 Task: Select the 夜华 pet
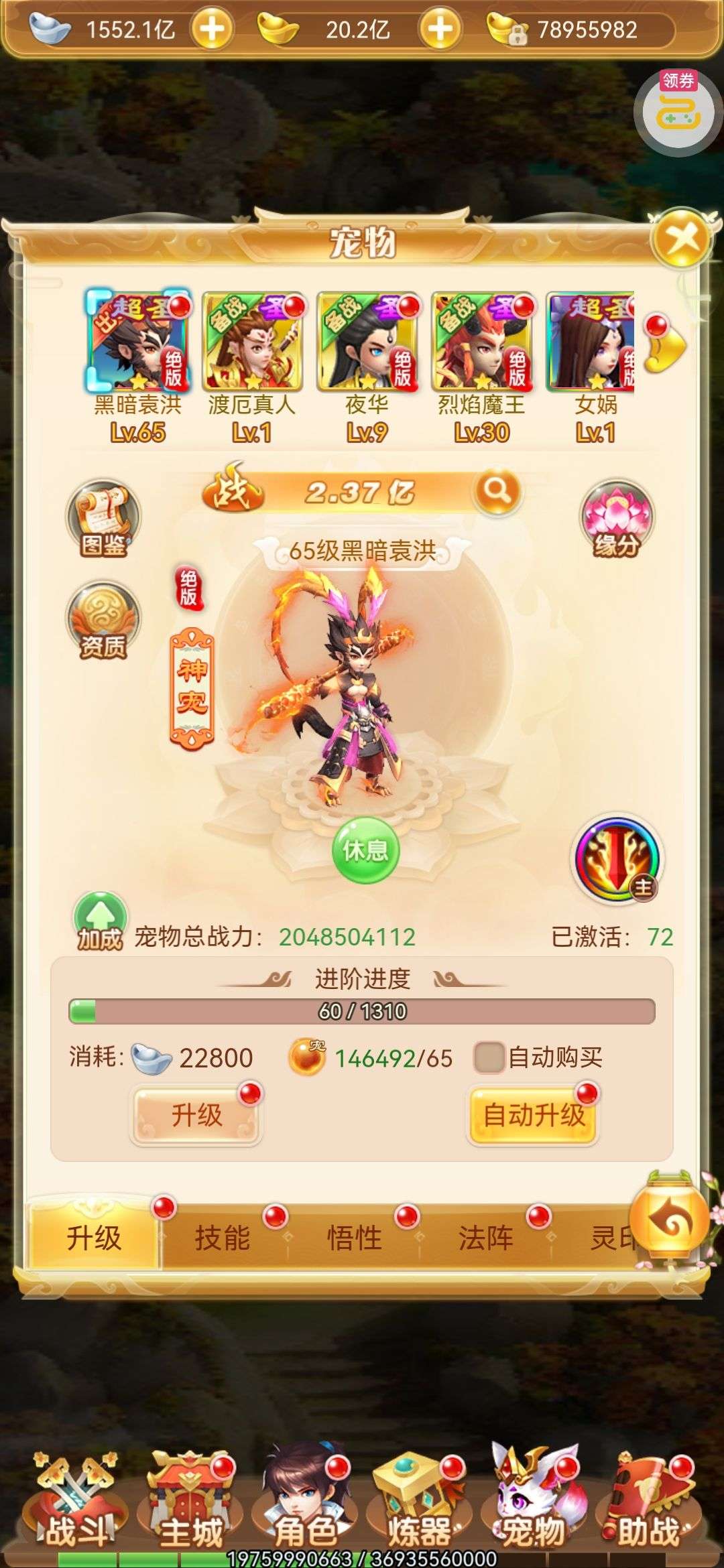tap(367, 342)
